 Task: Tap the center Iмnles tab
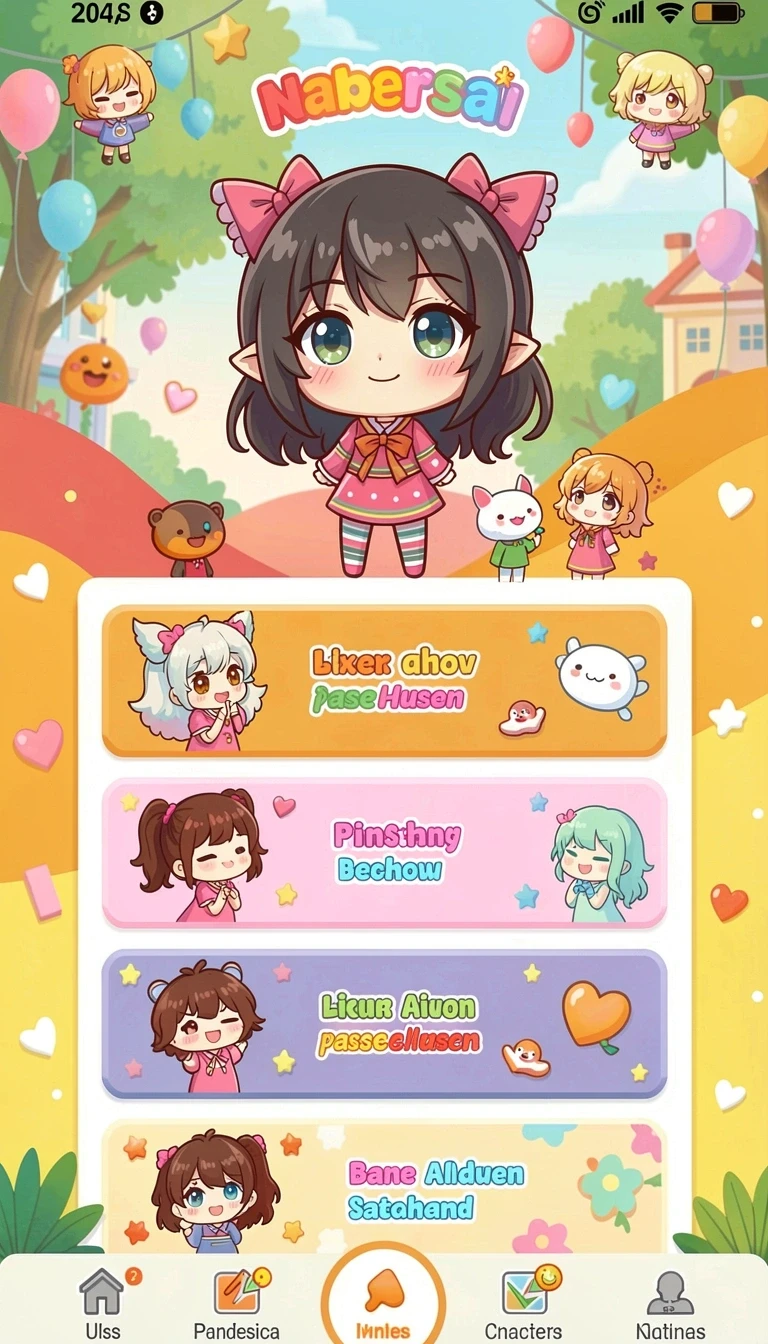[x=383, y=1300]
